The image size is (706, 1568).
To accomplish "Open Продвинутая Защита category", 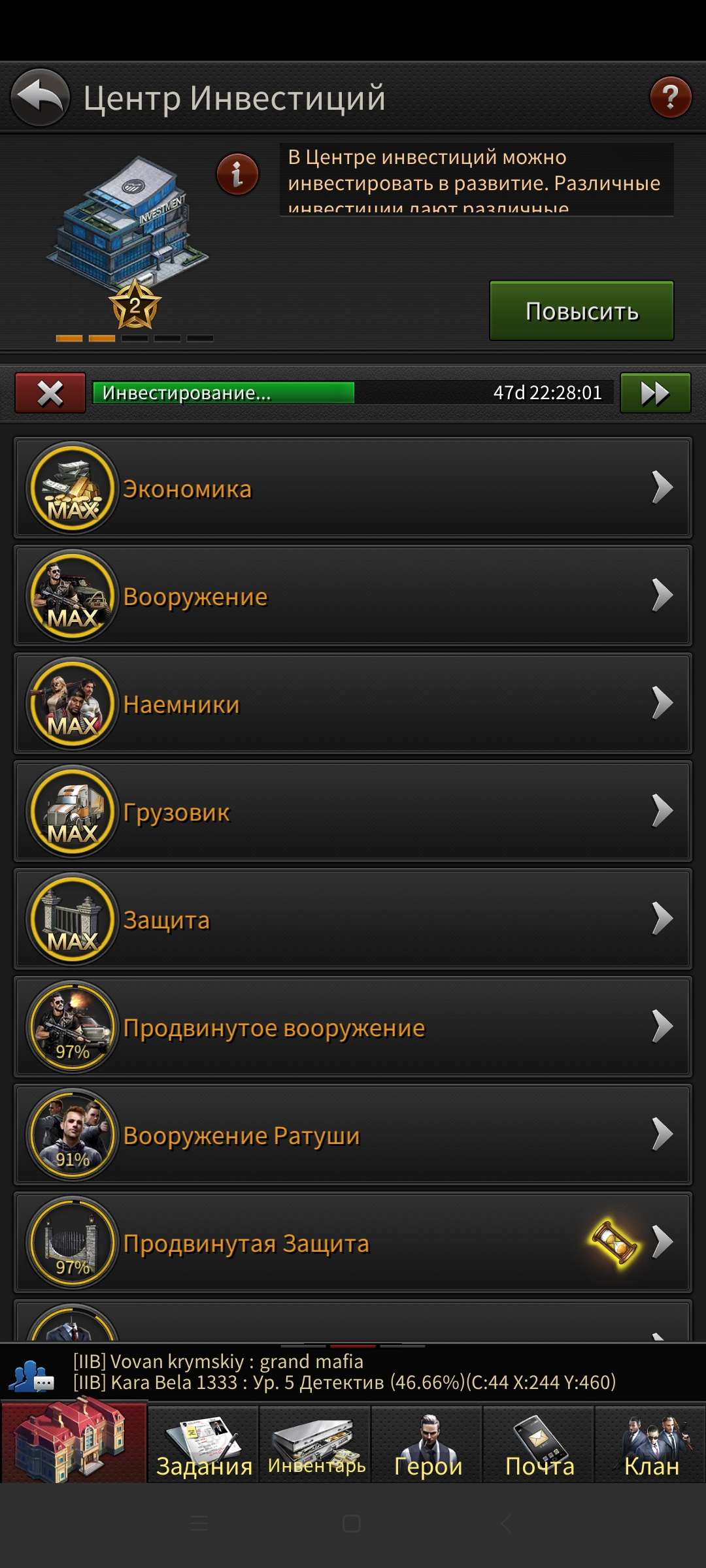I will (x=353, y=1243).
